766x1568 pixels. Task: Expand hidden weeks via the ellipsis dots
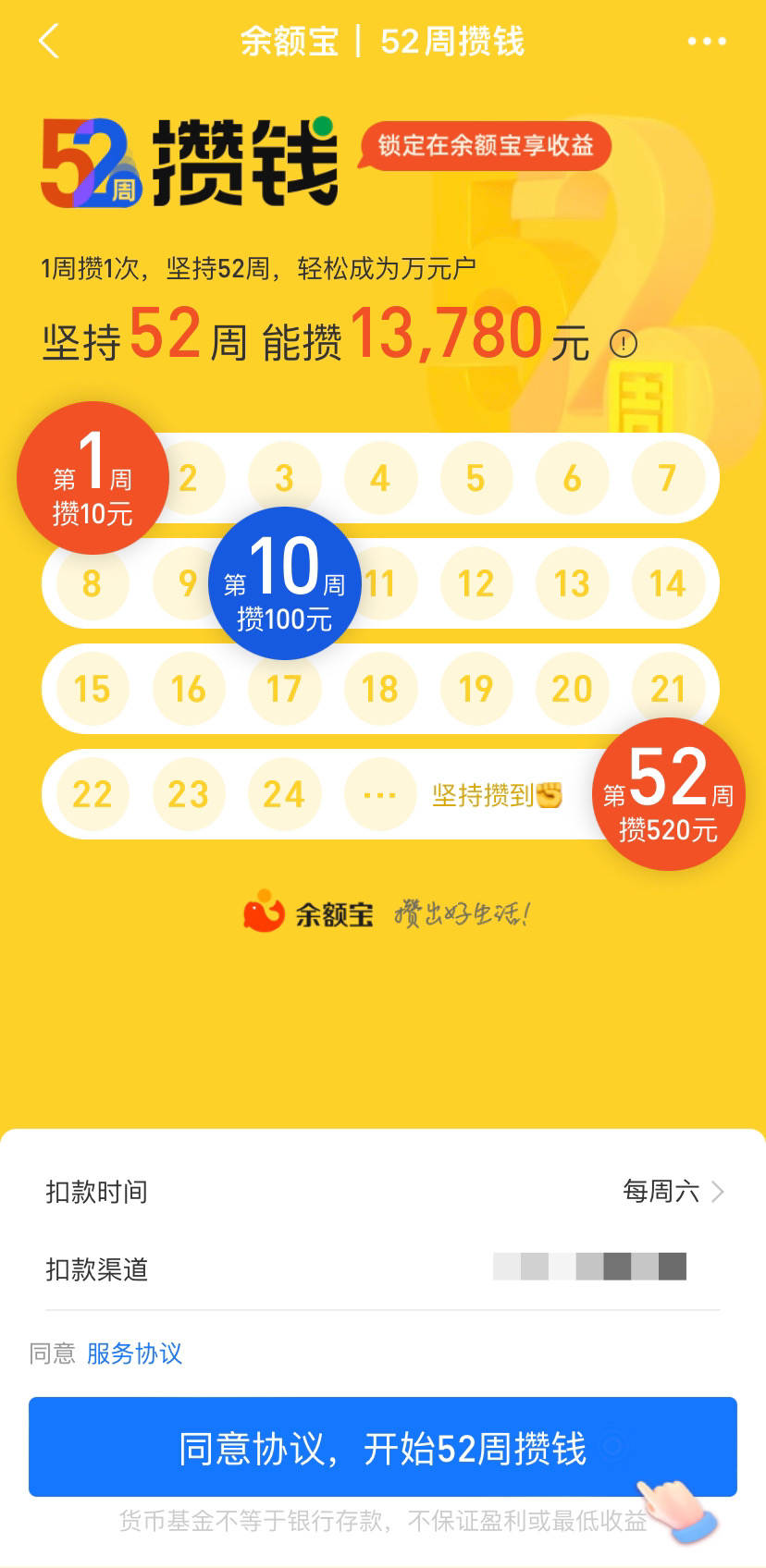pyautogui.click(x=380, y=793)
